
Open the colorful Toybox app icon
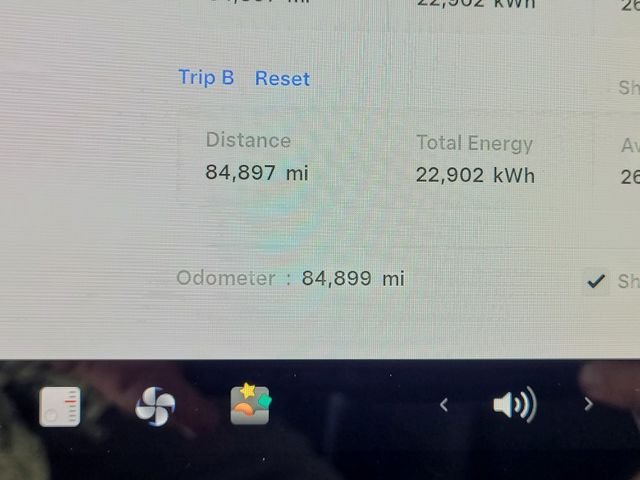click(250, 404)
